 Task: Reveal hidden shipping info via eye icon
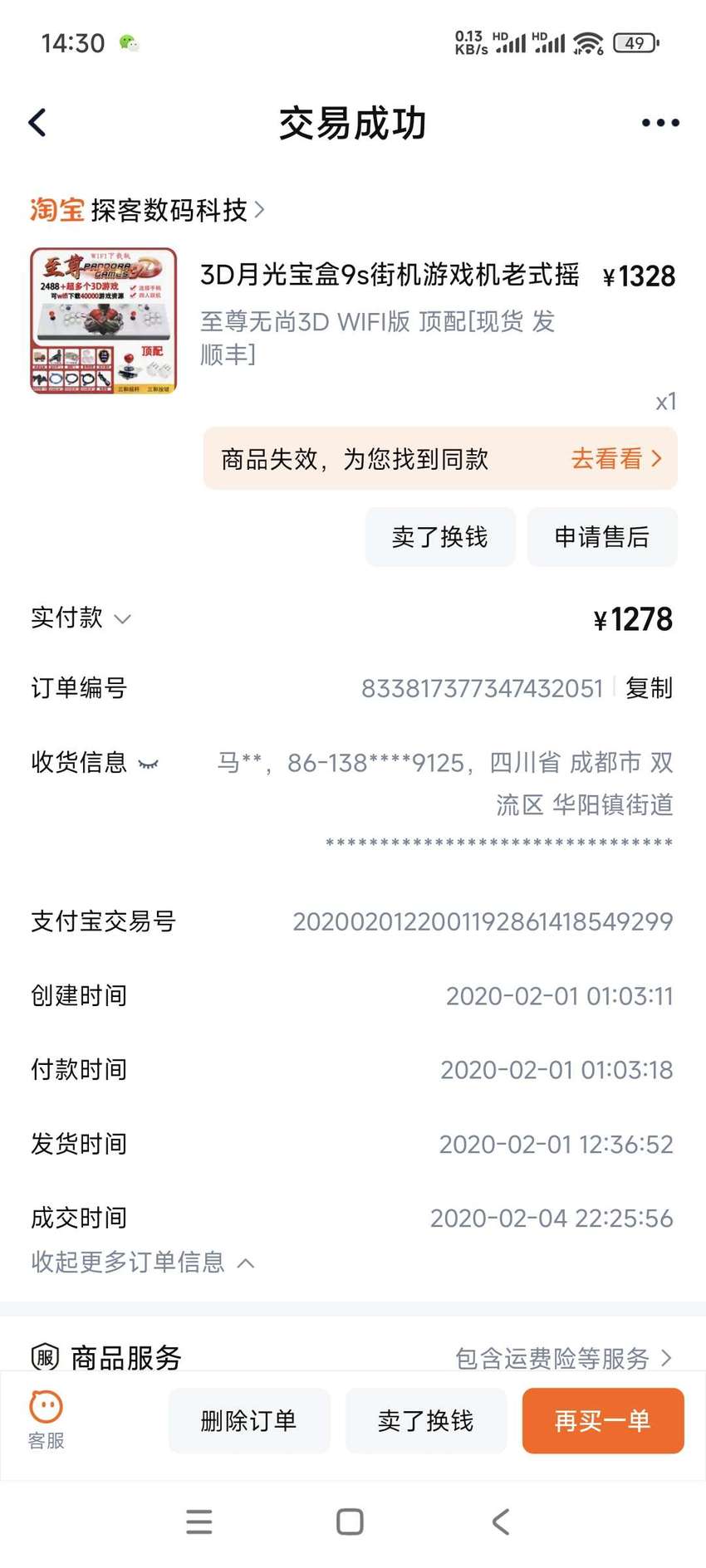click(x=149, y=764)
